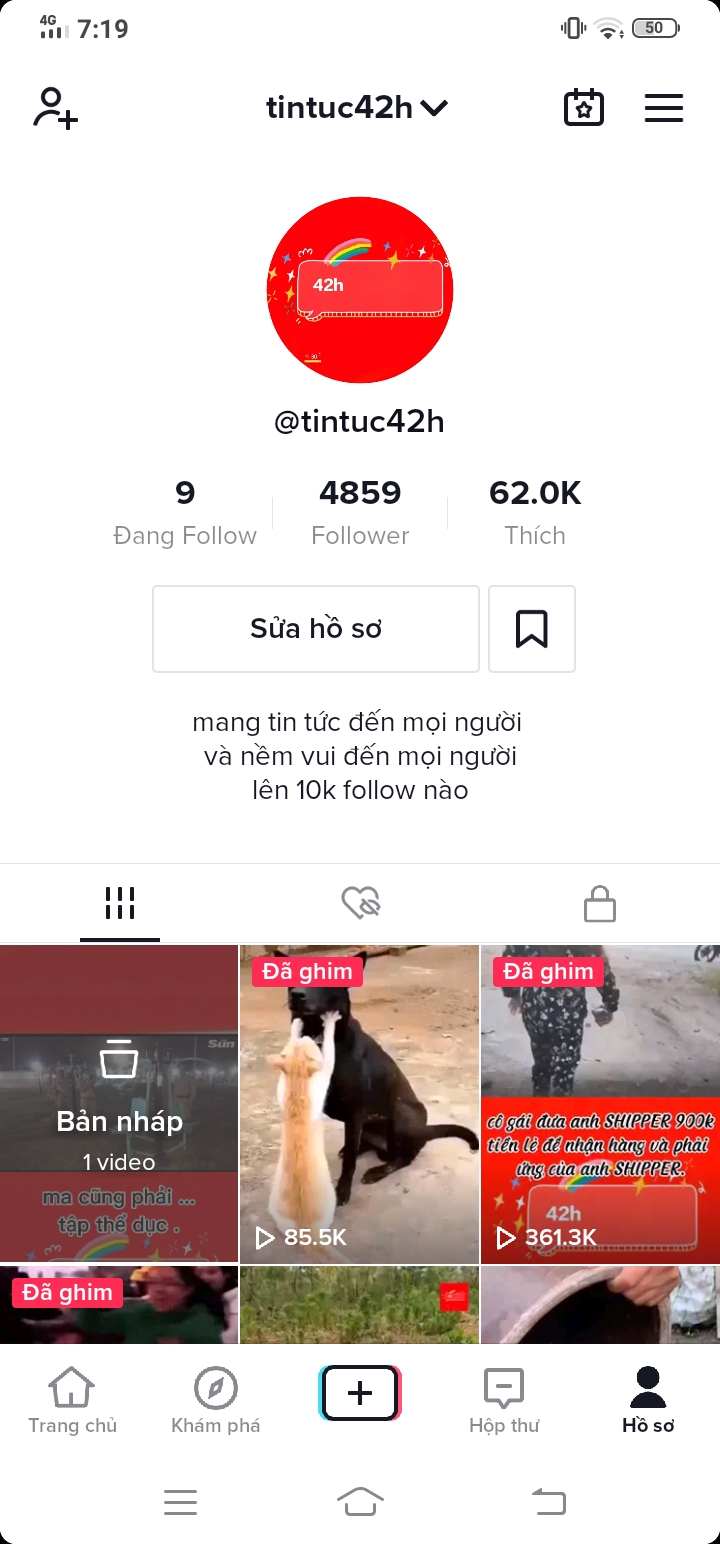Viewport: 720px width, 1544px height.
Task: Play the SHIPPER video with 361.3K views
Action: point(600,1103)
